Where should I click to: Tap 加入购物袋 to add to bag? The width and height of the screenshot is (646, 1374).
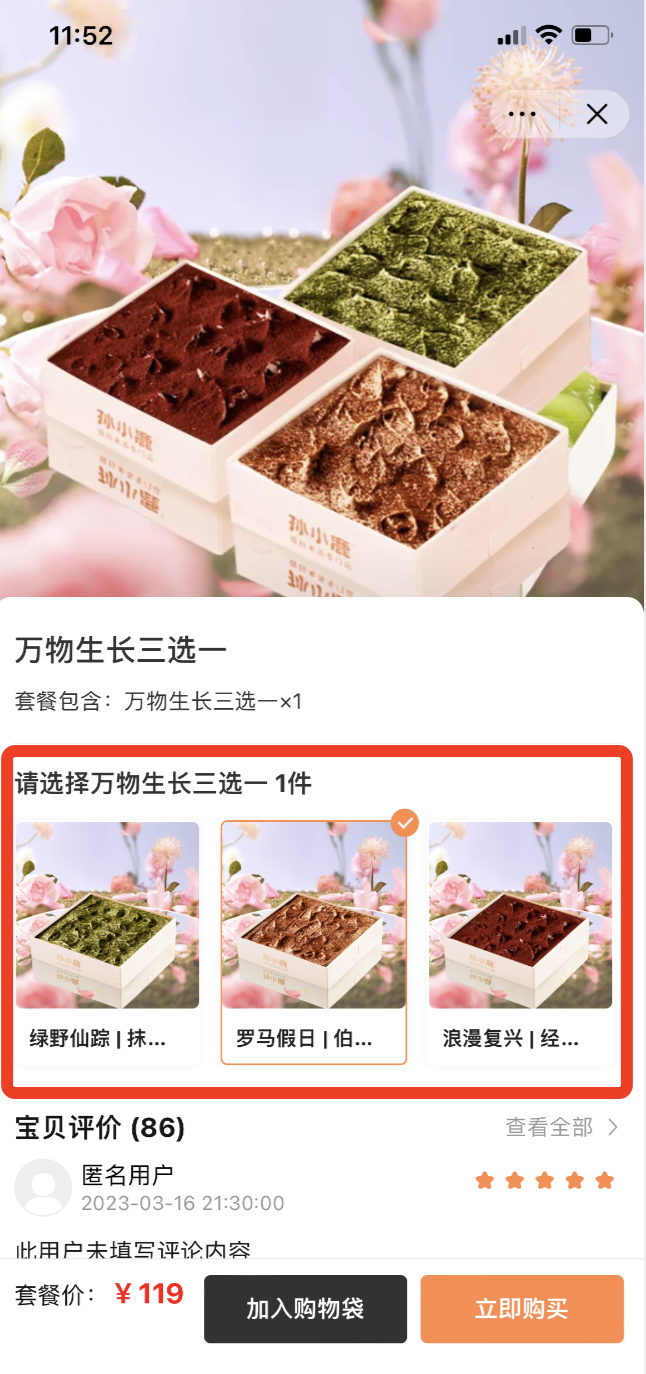305,1309
